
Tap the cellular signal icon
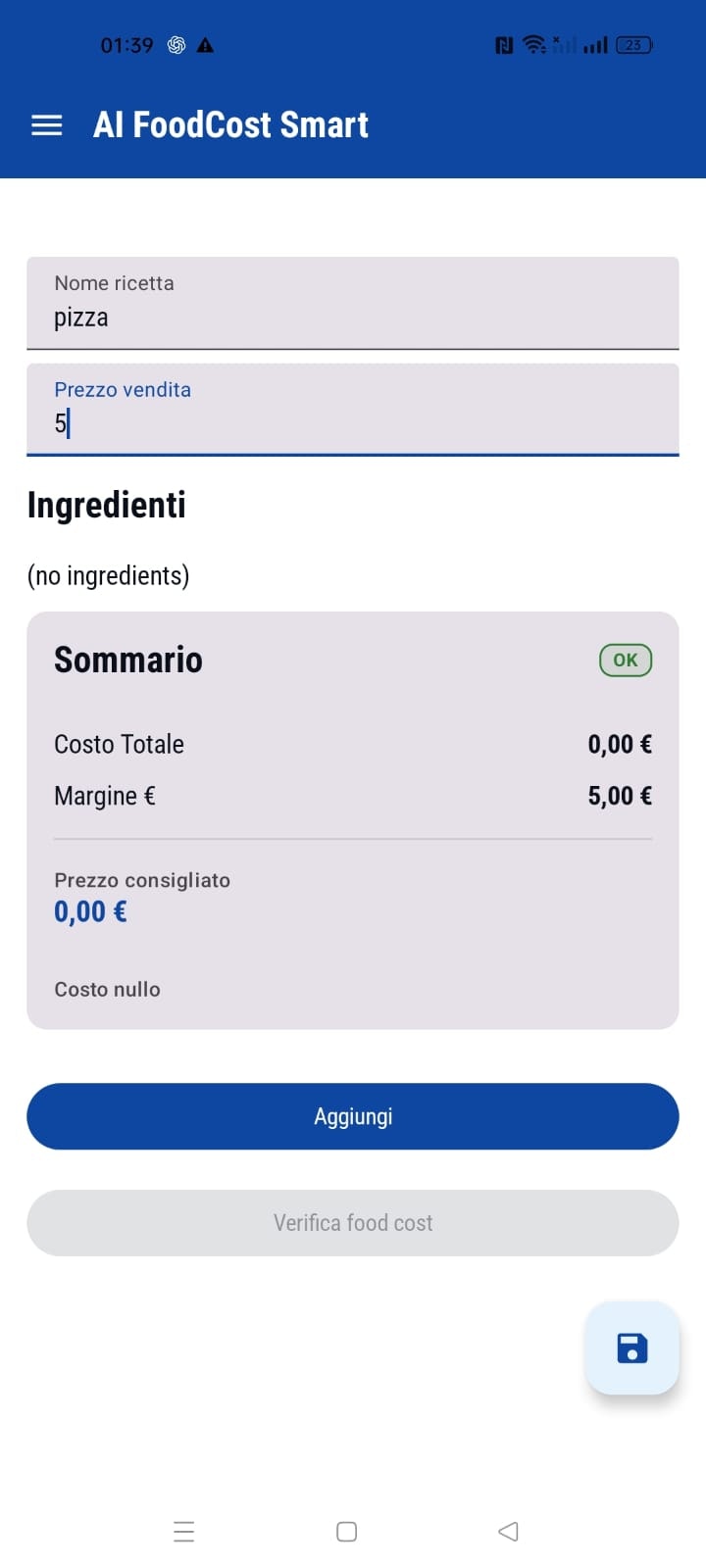[592, 44]
